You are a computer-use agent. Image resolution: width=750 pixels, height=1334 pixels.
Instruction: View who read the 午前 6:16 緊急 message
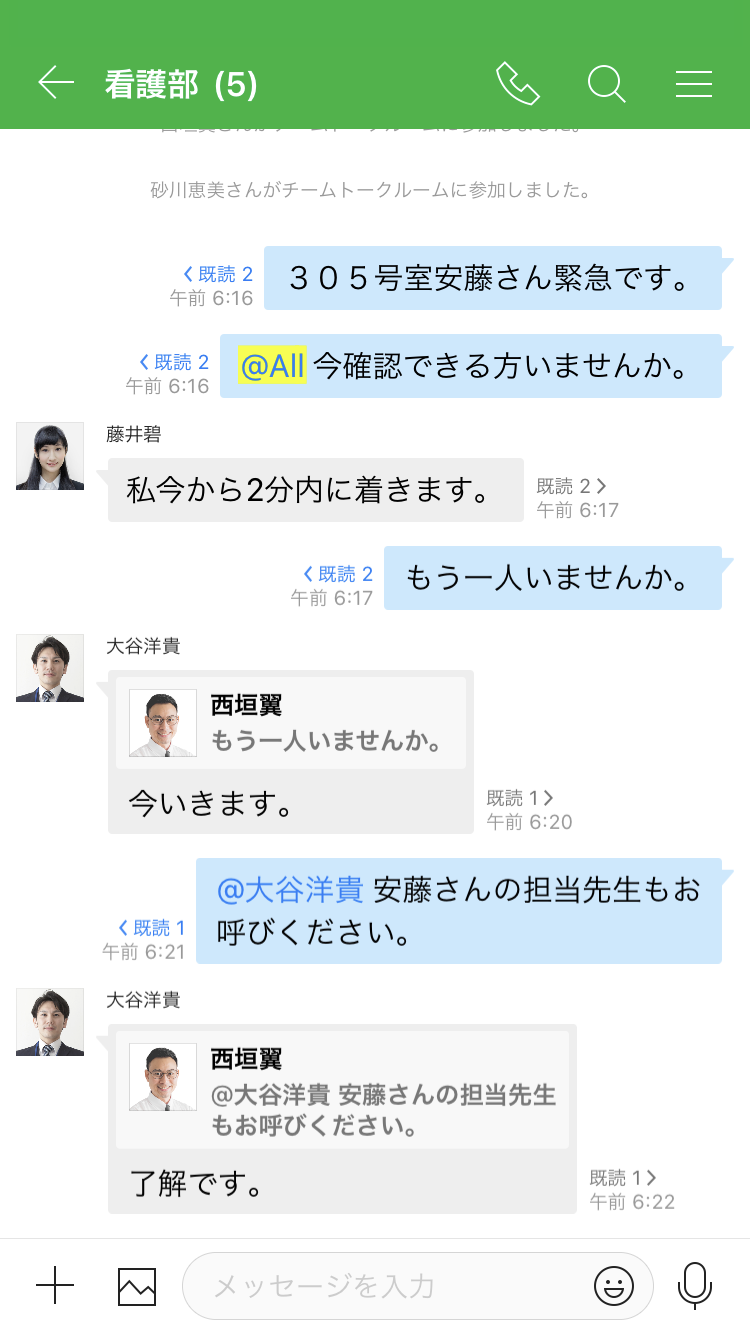[218, 274]
